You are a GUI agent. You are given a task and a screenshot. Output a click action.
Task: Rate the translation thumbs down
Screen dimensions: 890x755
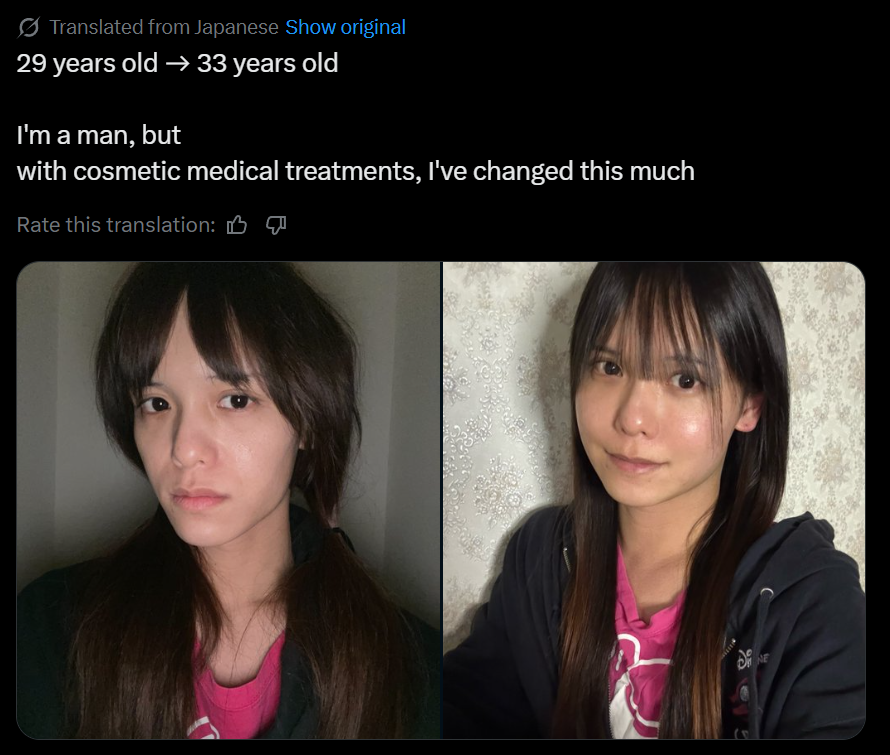[276, 225]
